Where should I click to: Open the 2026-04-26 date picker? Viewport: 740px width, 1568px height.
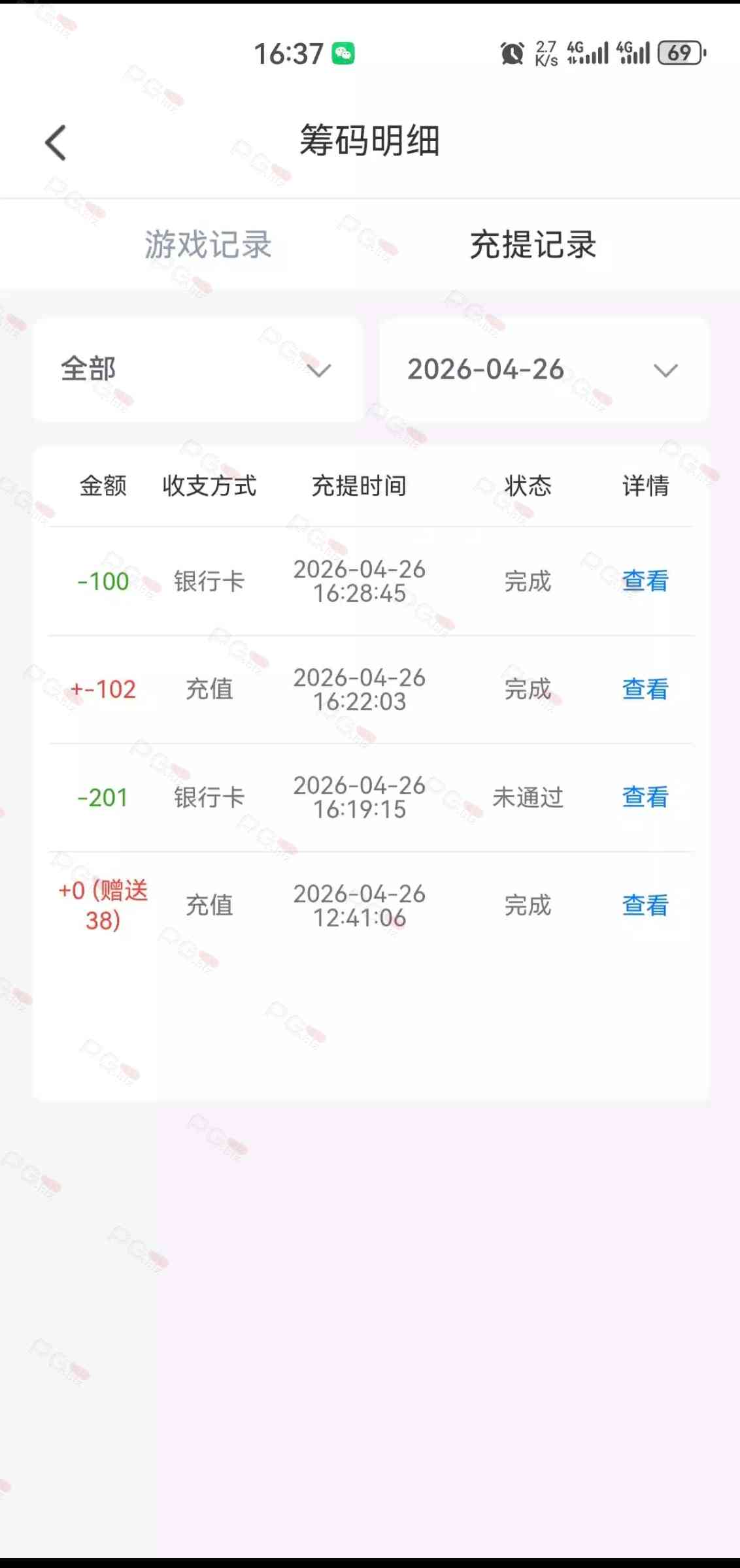point(544,370)
